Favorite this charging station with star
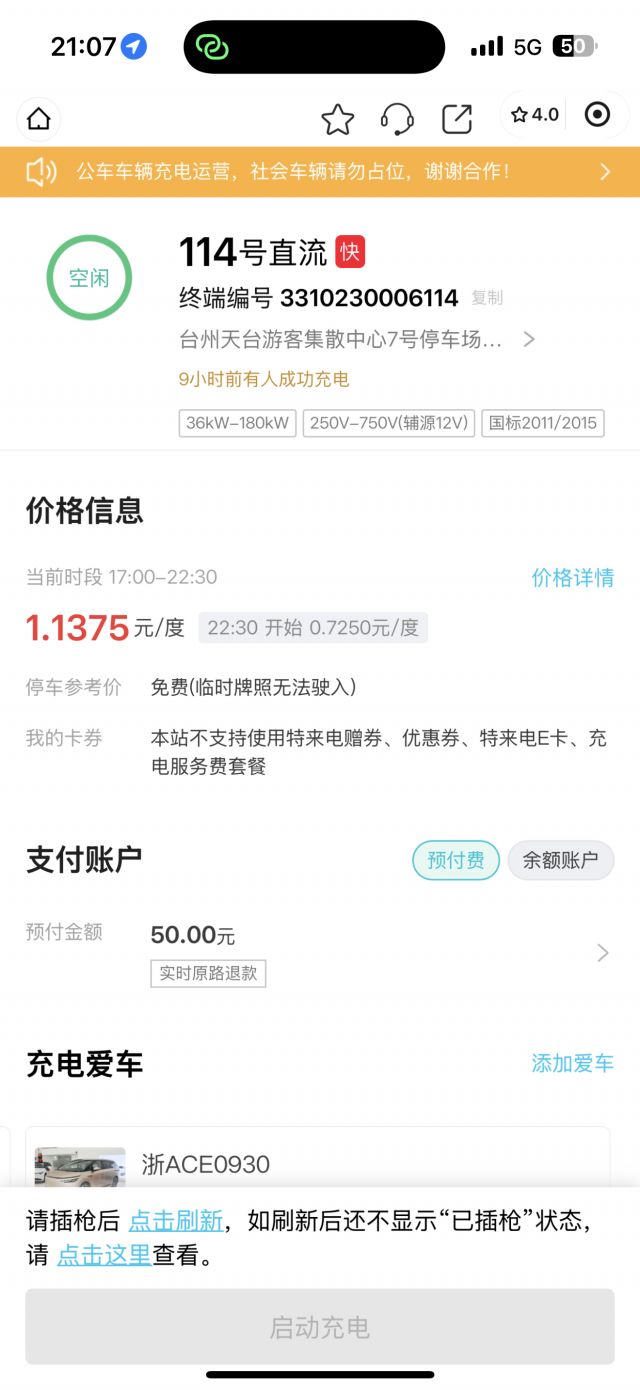The width and height of the screenshot is (640, 1390). 337,120
